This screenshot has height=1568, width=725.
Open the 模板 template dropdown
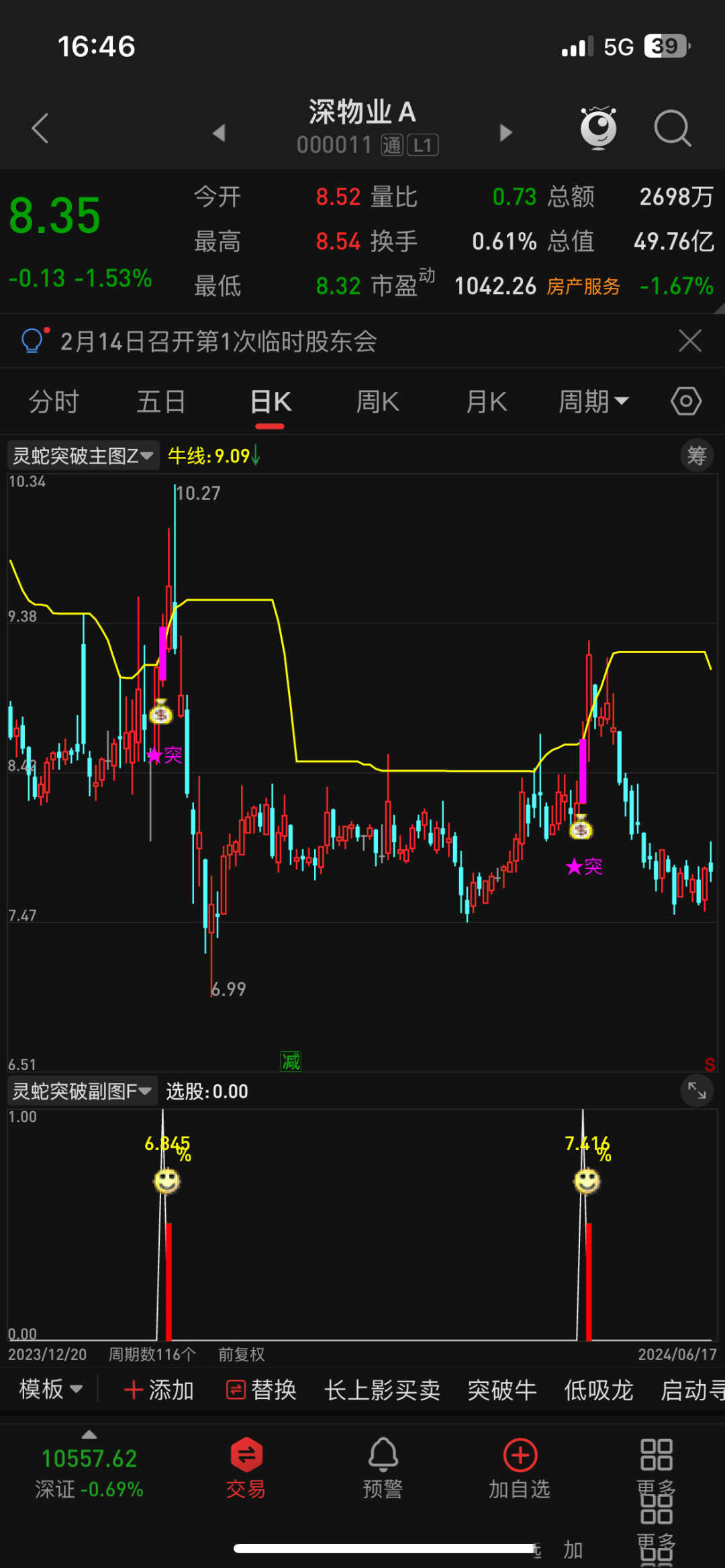click(51, 1390)
